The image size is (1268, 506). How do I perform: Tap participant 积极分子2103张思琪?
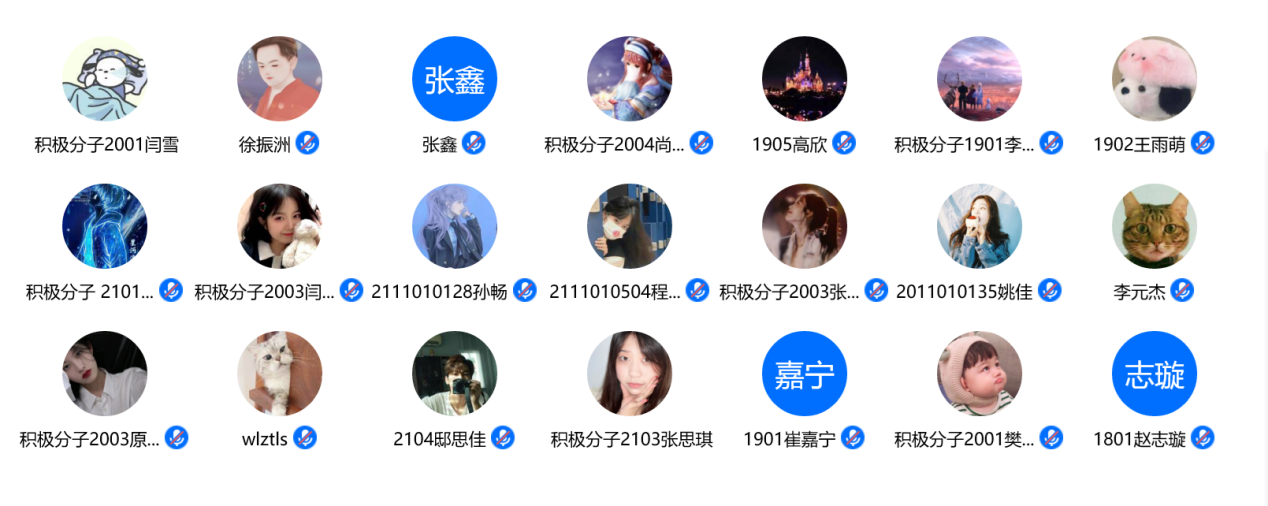pyautogui.click(x=630, y=373)
